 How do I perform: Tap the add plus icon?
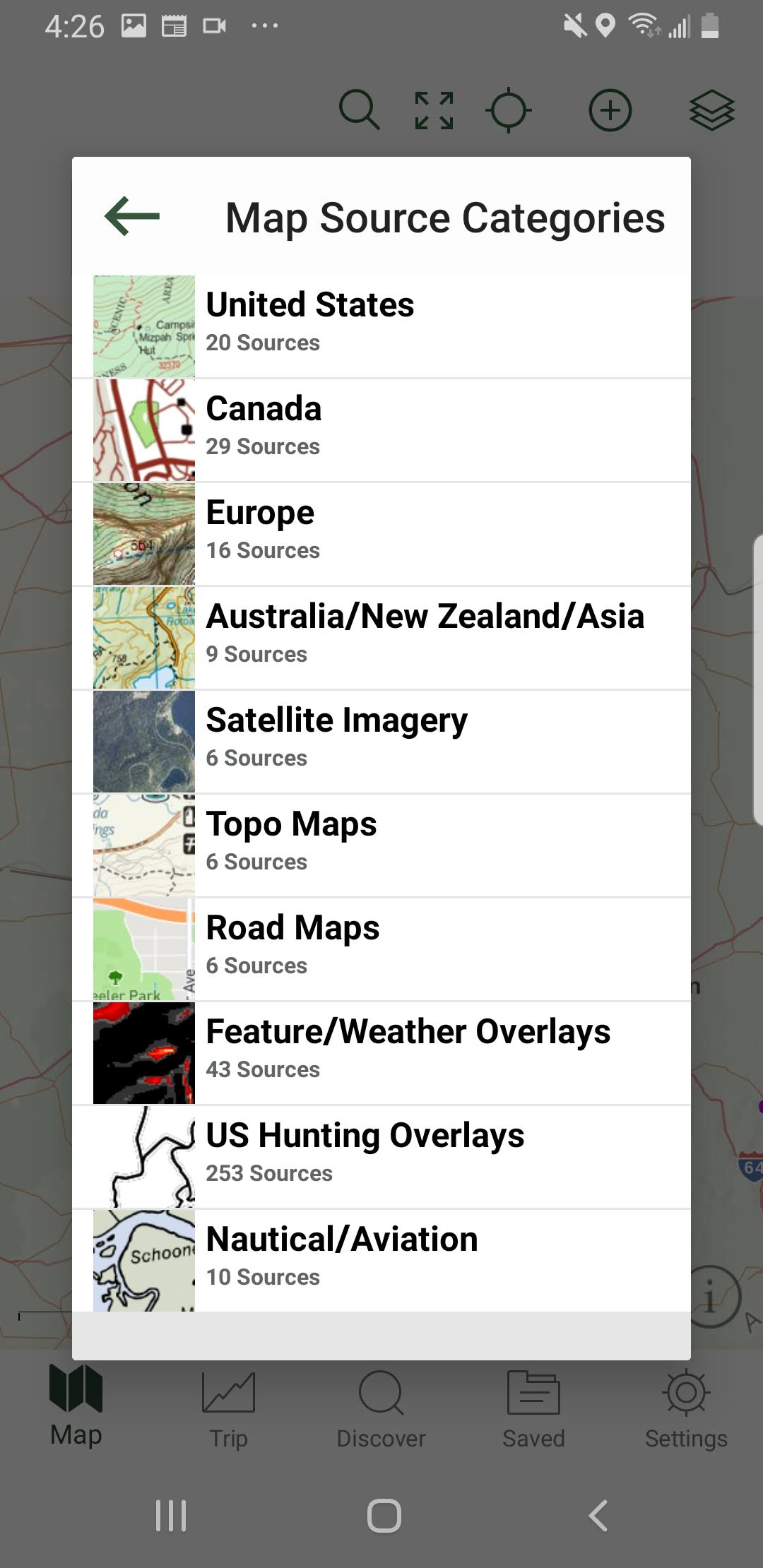click(x=610, y=110)
